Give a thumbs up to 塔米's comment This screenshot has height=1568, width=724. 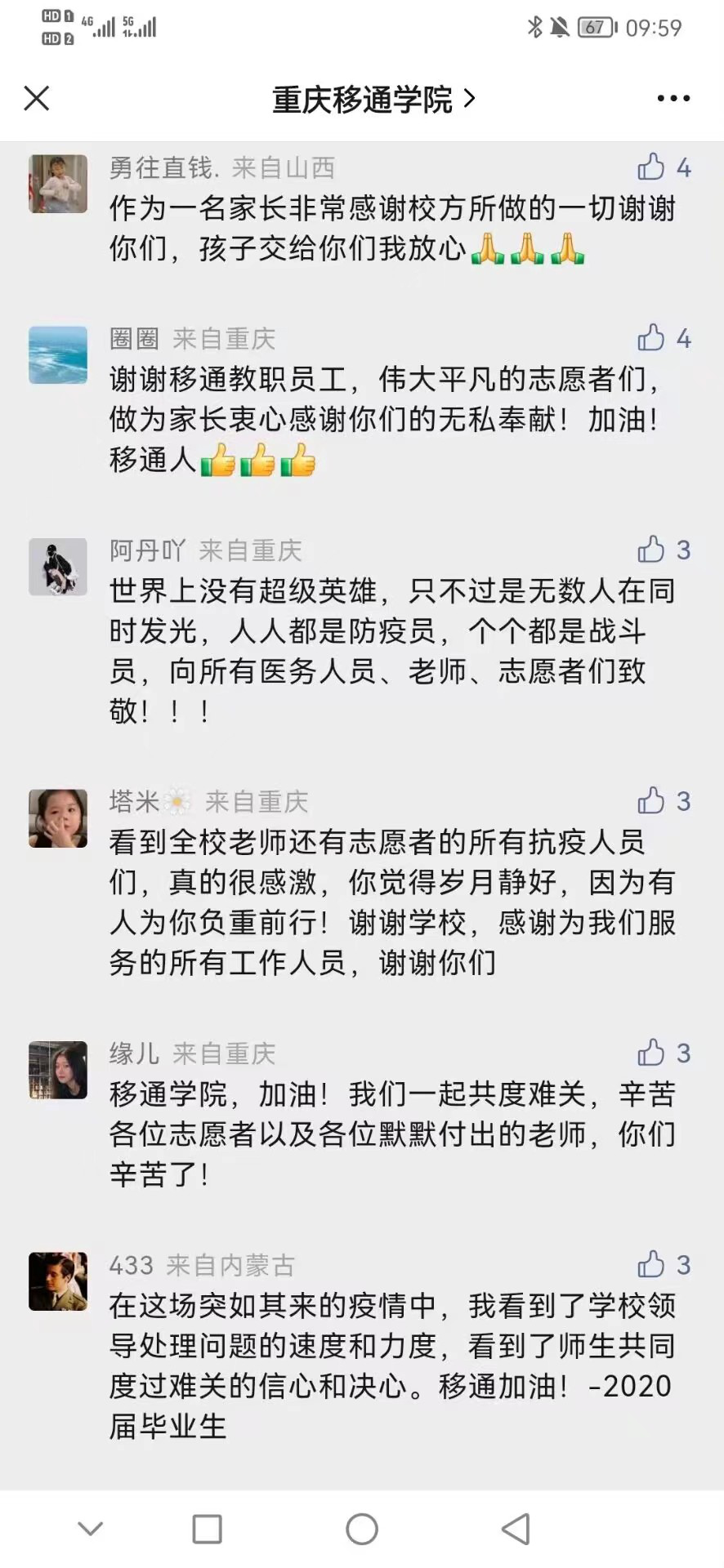(651, 801)
